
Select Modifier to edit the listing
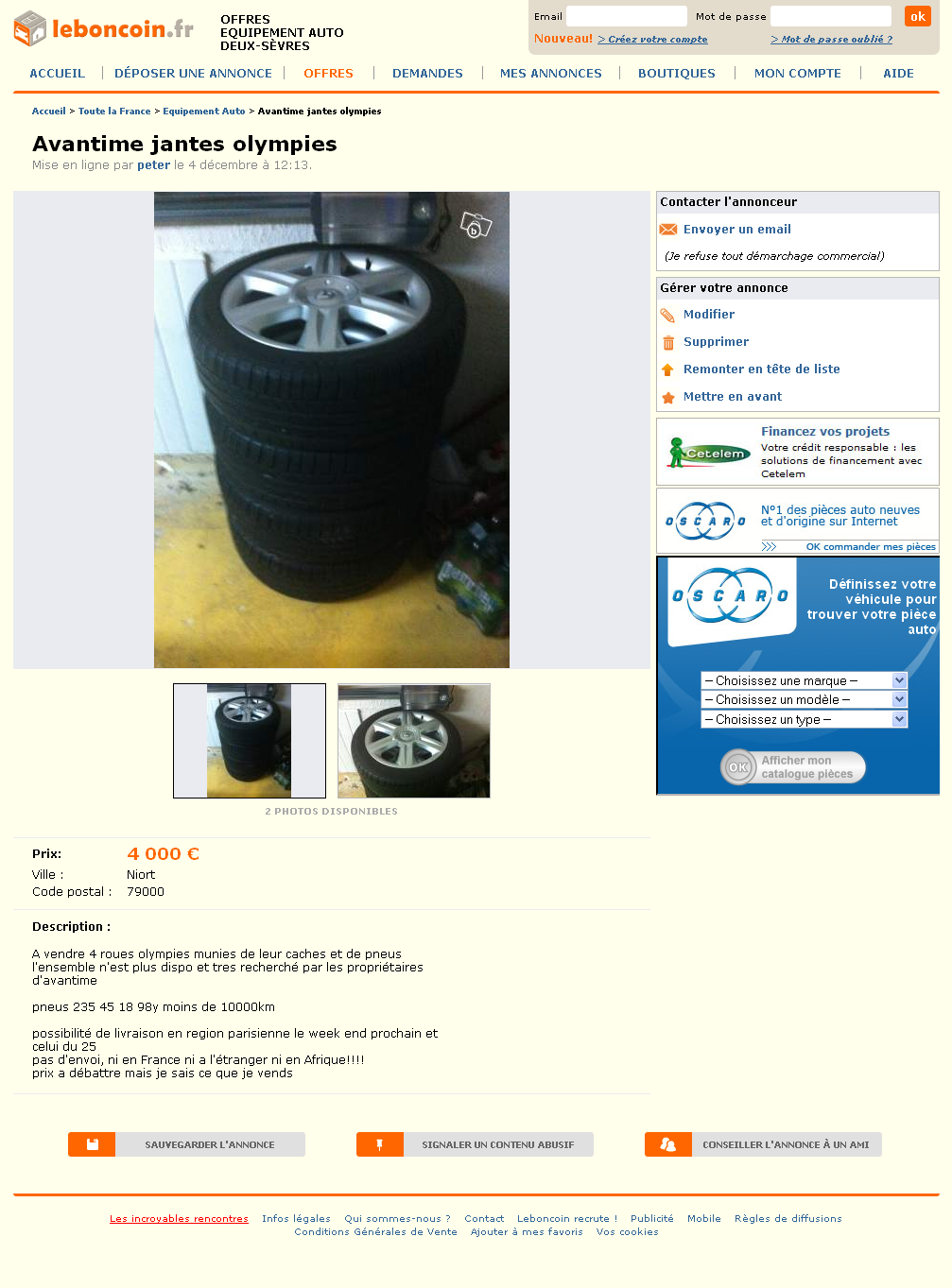pos(708,315)
